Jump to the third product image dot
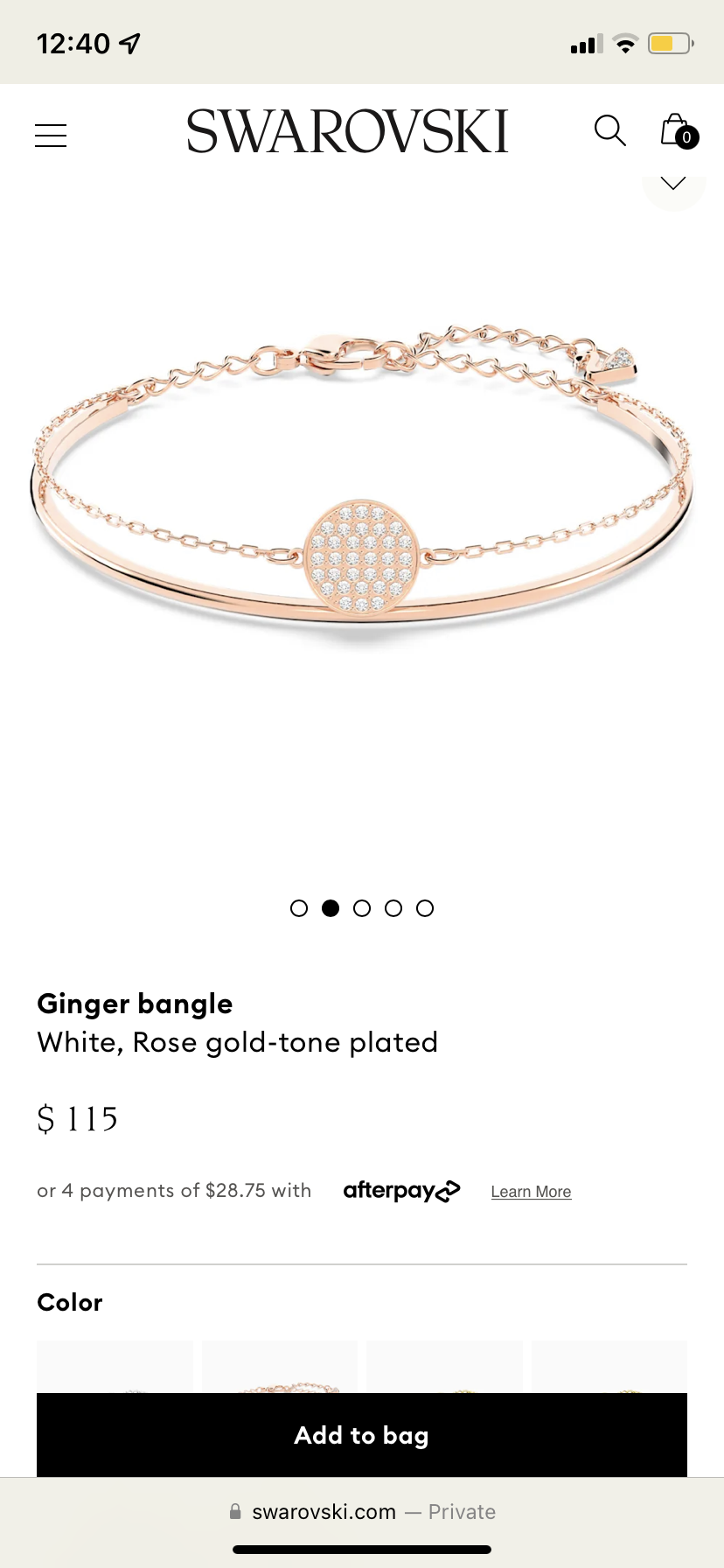 [362, 908]
